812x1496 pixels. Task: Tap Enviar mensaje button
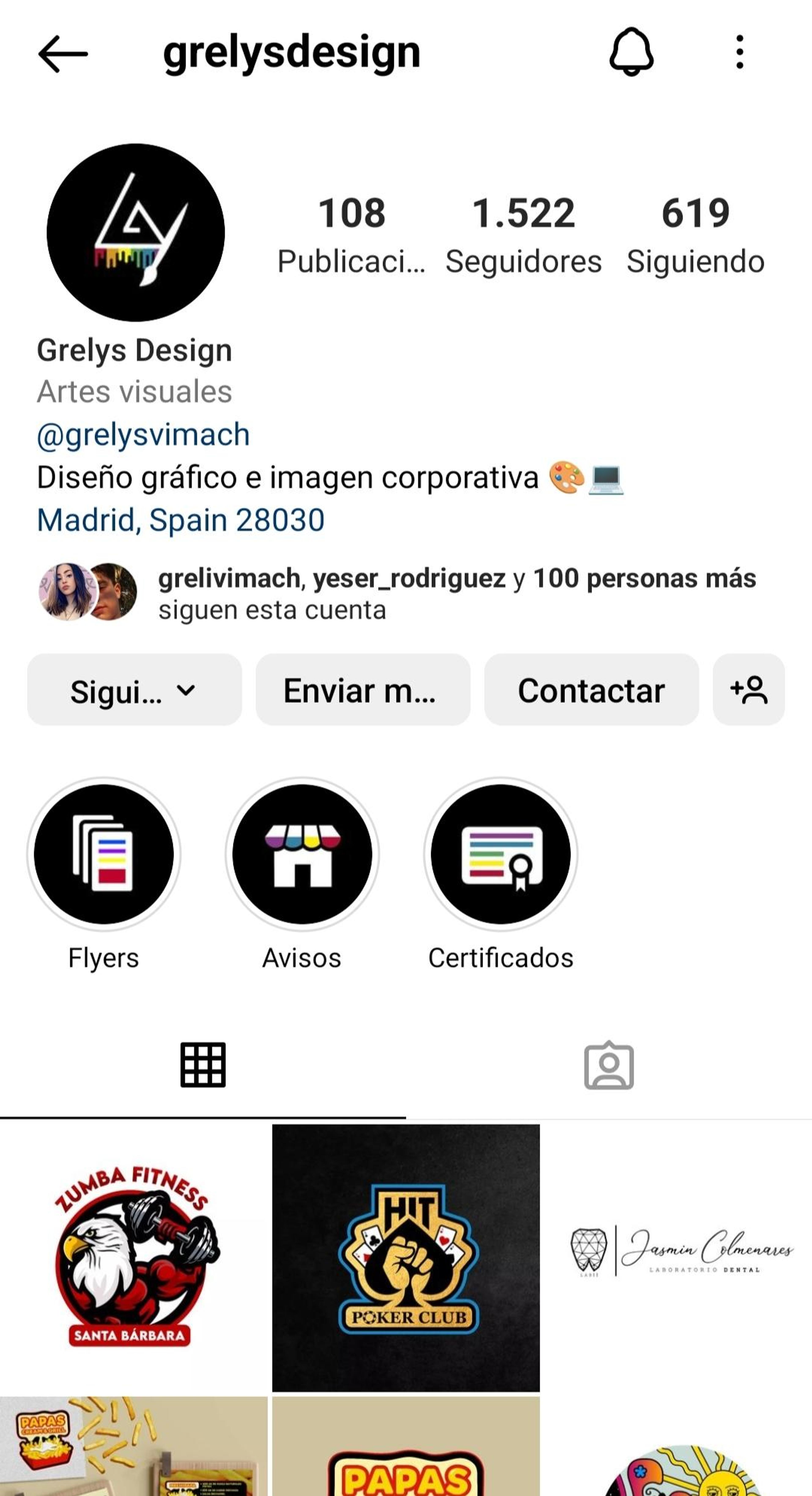[x=363, y=690]
